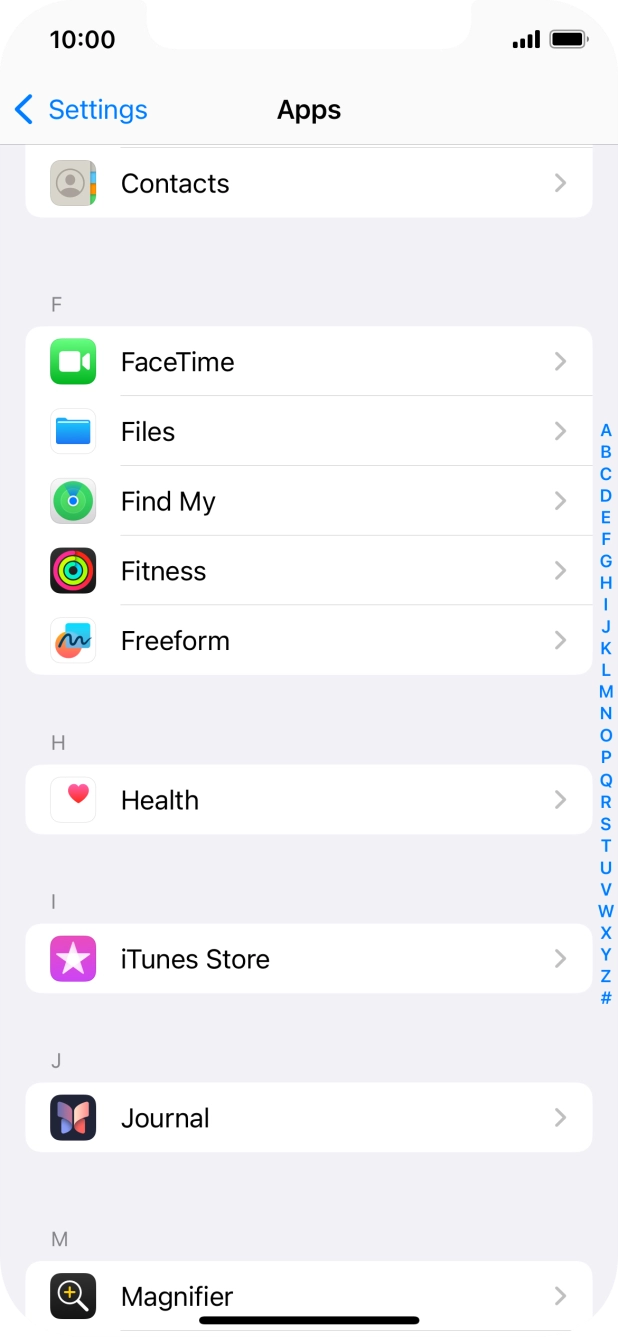Screen dimensions: 618x1337
Task: Open Magnifier settings
Action: pos(309,1297)
